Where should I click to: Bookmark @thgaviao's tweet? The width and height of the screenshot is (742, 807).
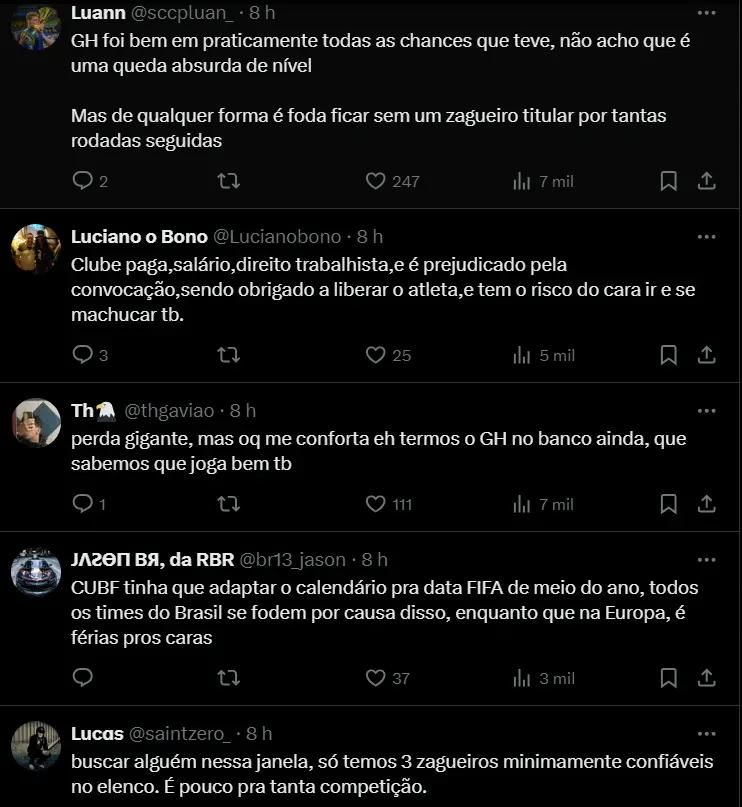[x=669, y=504]
